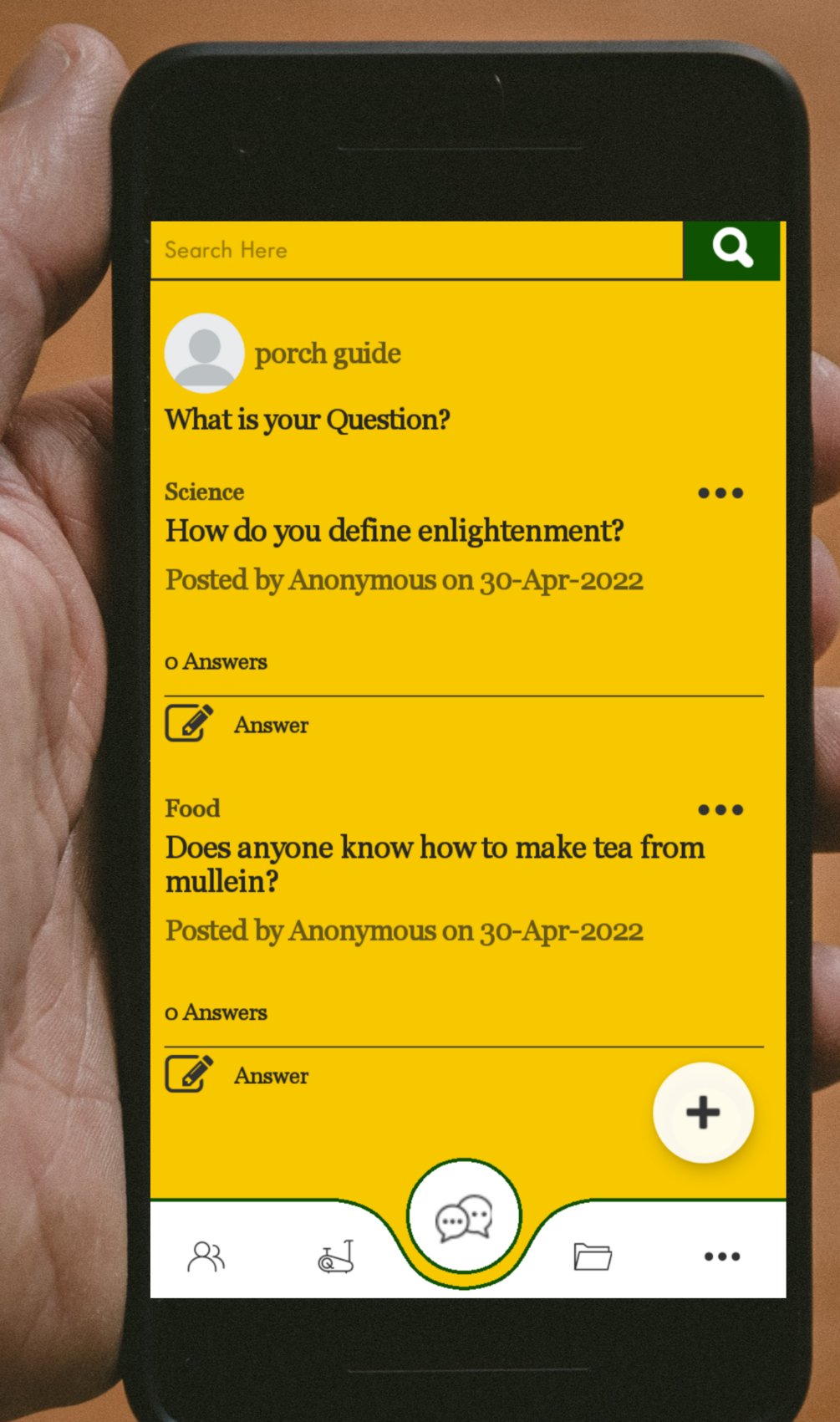The height and width of the screenshot is (1422, 840).
Task: Switch to the folder tab
Action: coord(593,1256)
